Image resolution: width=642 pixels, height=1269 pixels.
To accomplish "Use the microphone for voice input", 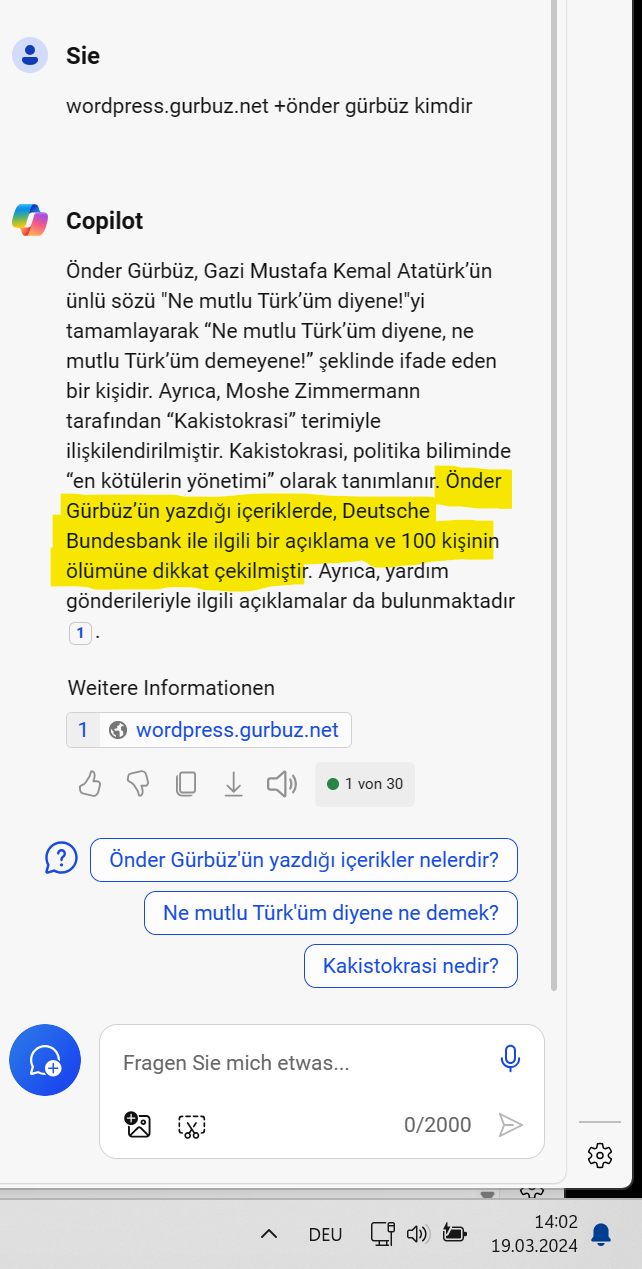I will pyautogui.click(x=511, y=1059).
